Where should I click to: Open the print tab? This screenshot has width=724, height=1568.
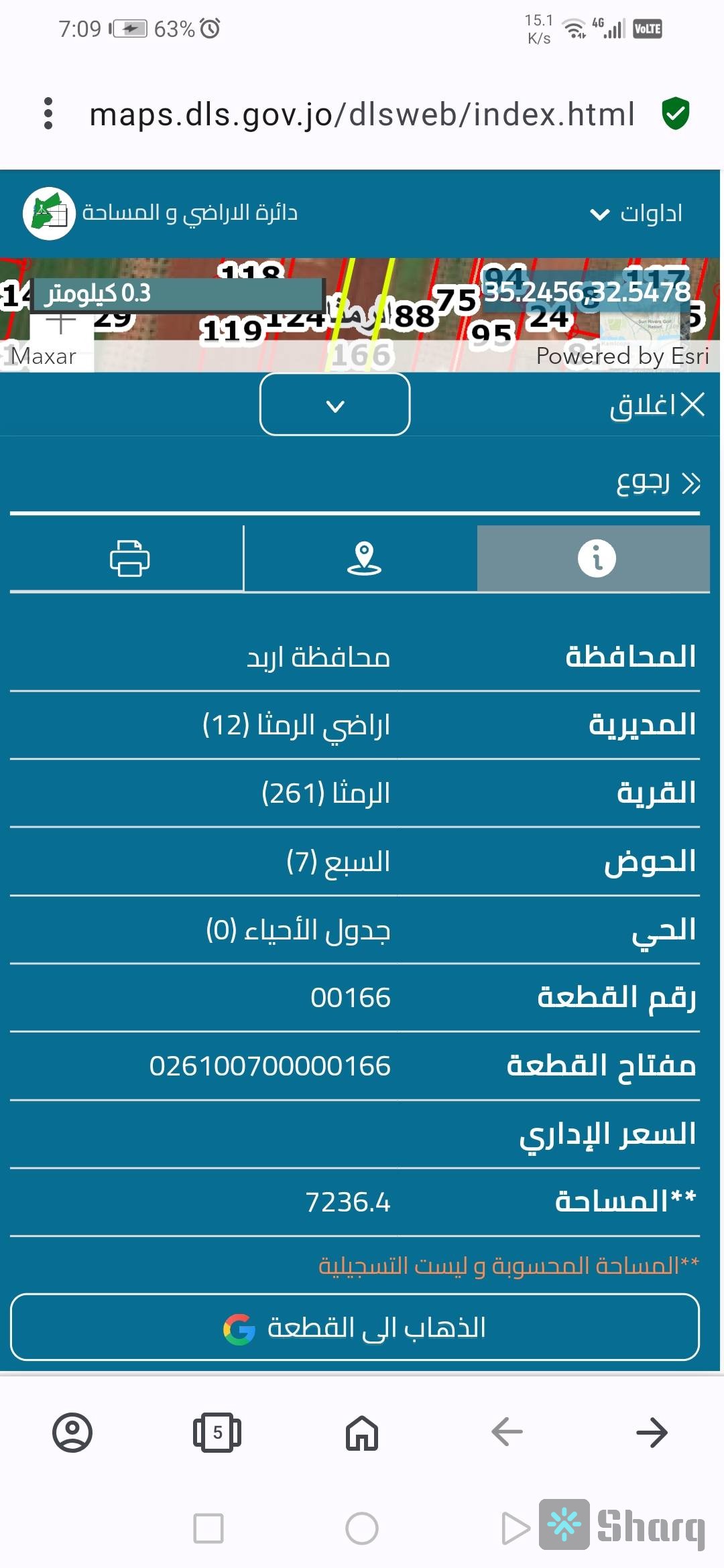click(129, 558)
